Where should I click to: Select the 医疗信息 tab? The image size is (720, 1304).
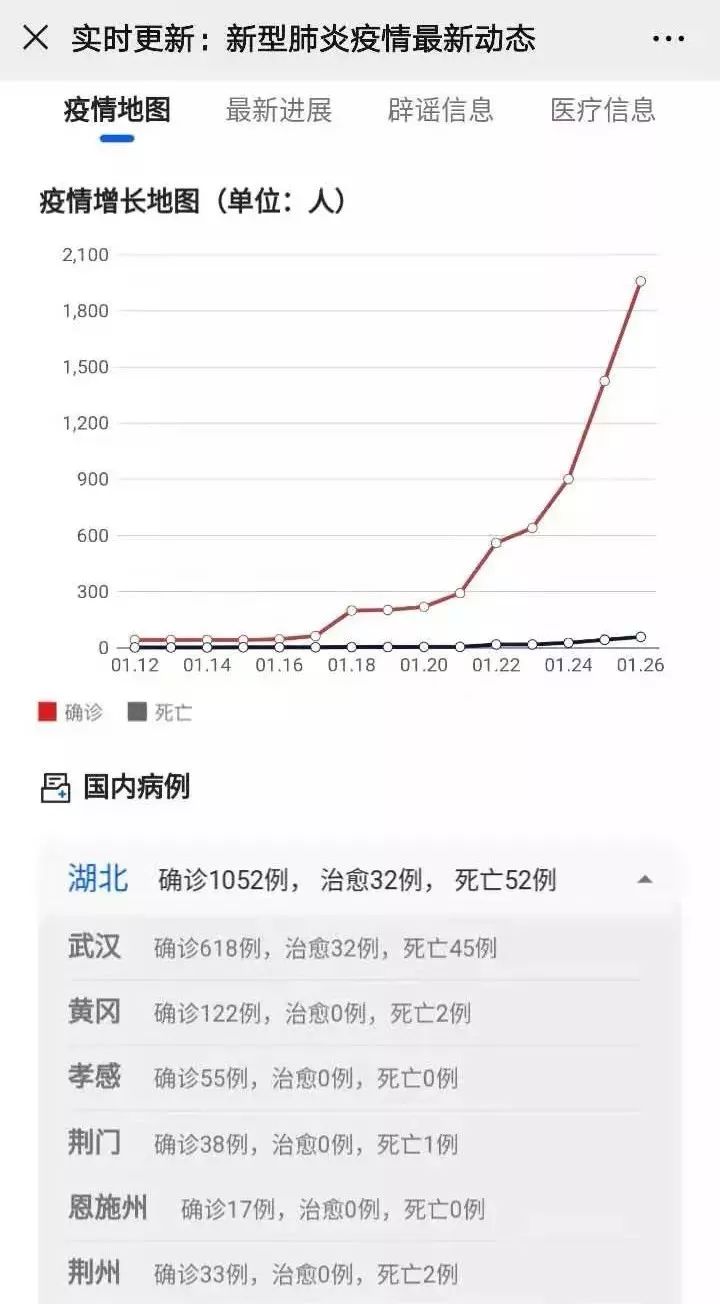602,111
